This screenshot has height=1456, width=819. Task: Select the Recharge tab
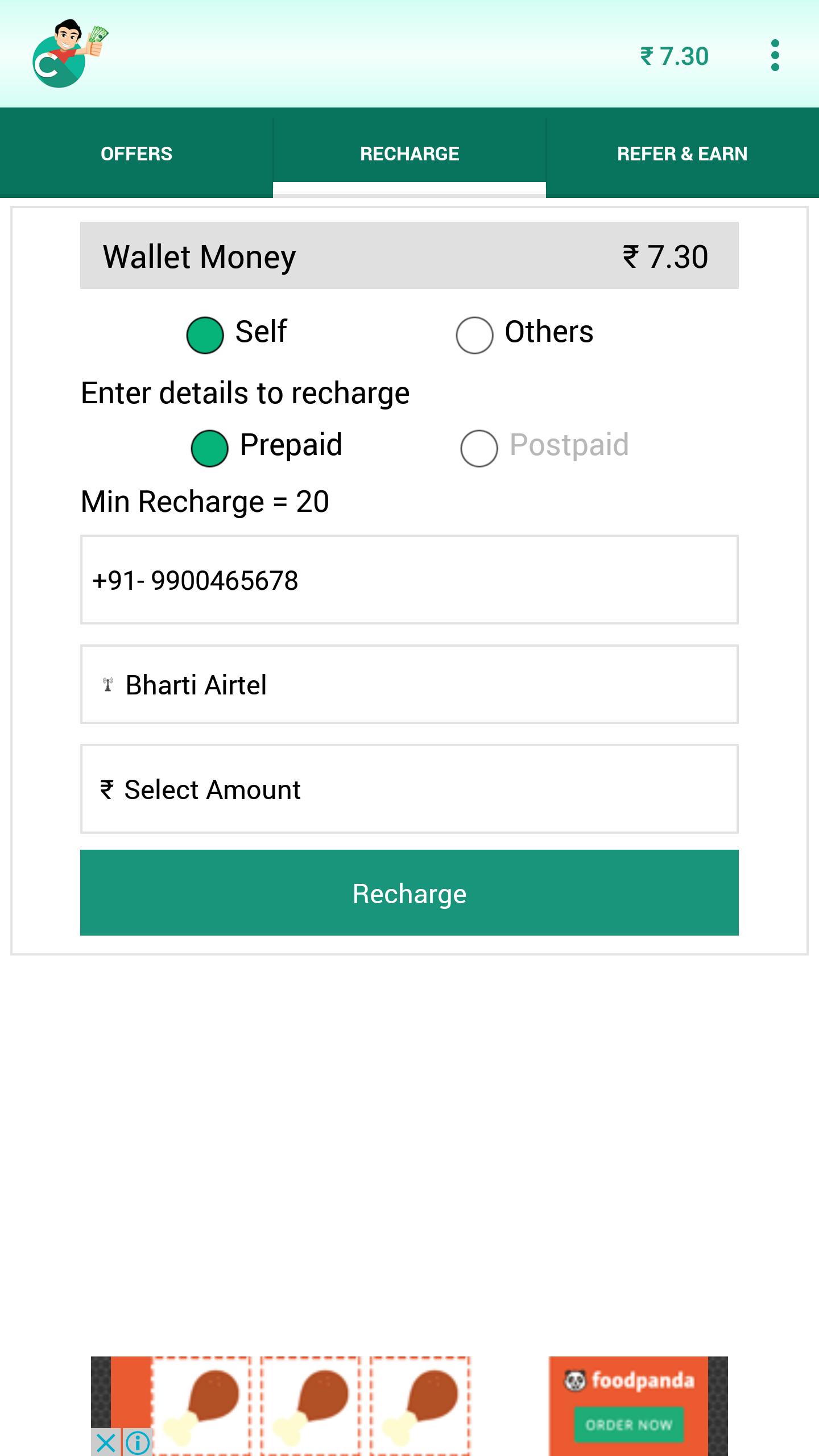409,154
